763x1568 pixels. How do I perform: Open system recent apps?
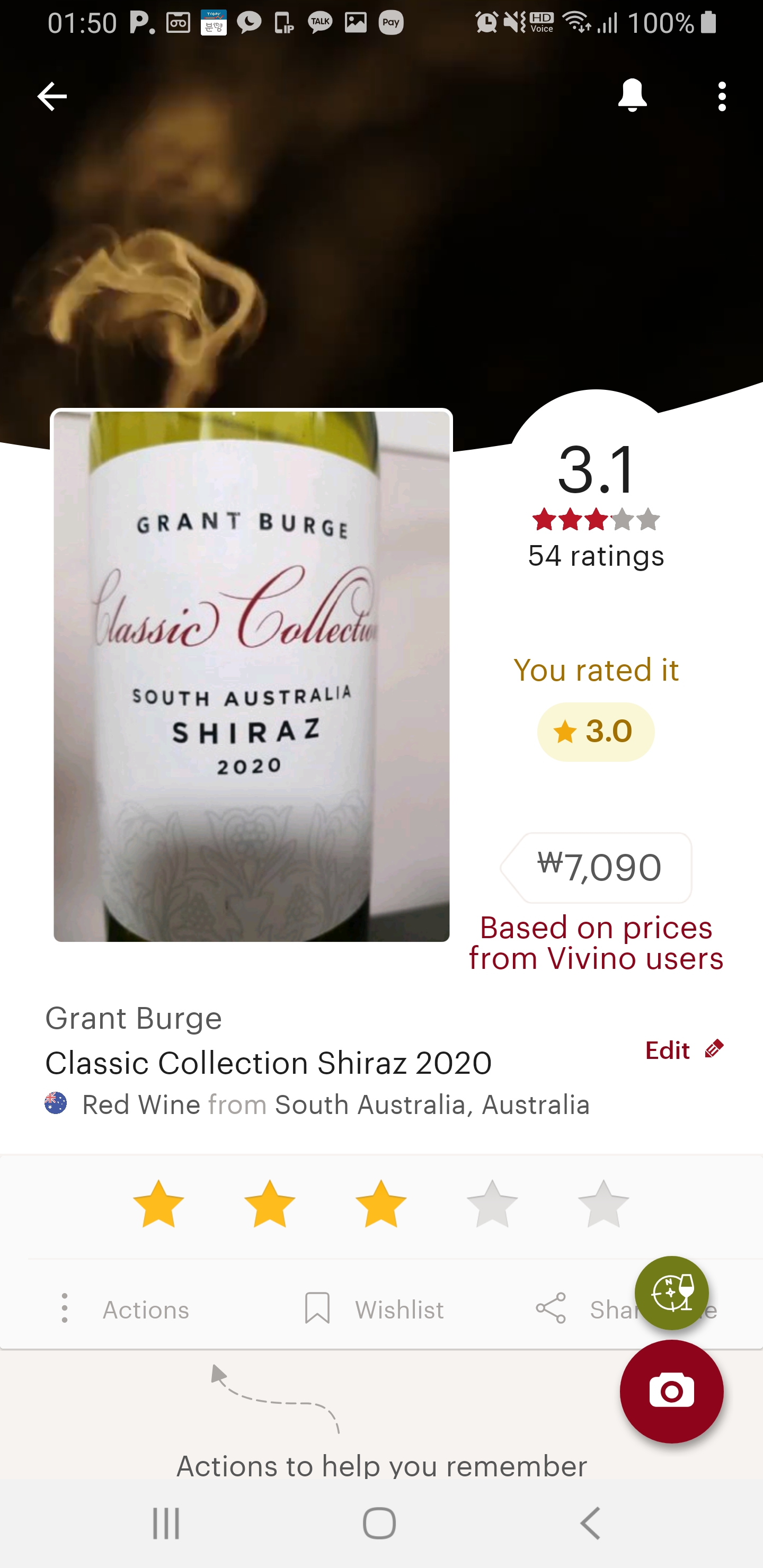click(166, 1524)
